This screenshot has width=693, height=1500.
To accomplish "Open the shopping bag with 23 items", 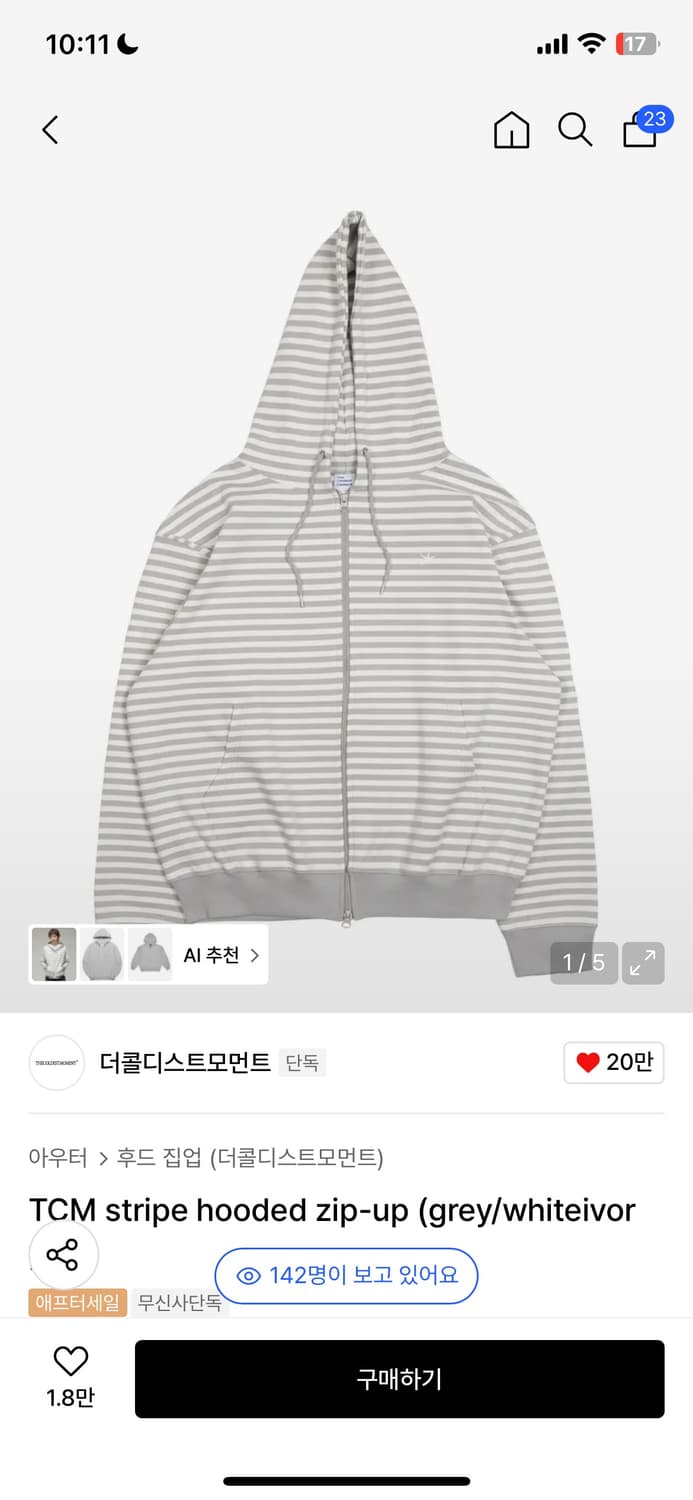I will (x=641, y=129).
